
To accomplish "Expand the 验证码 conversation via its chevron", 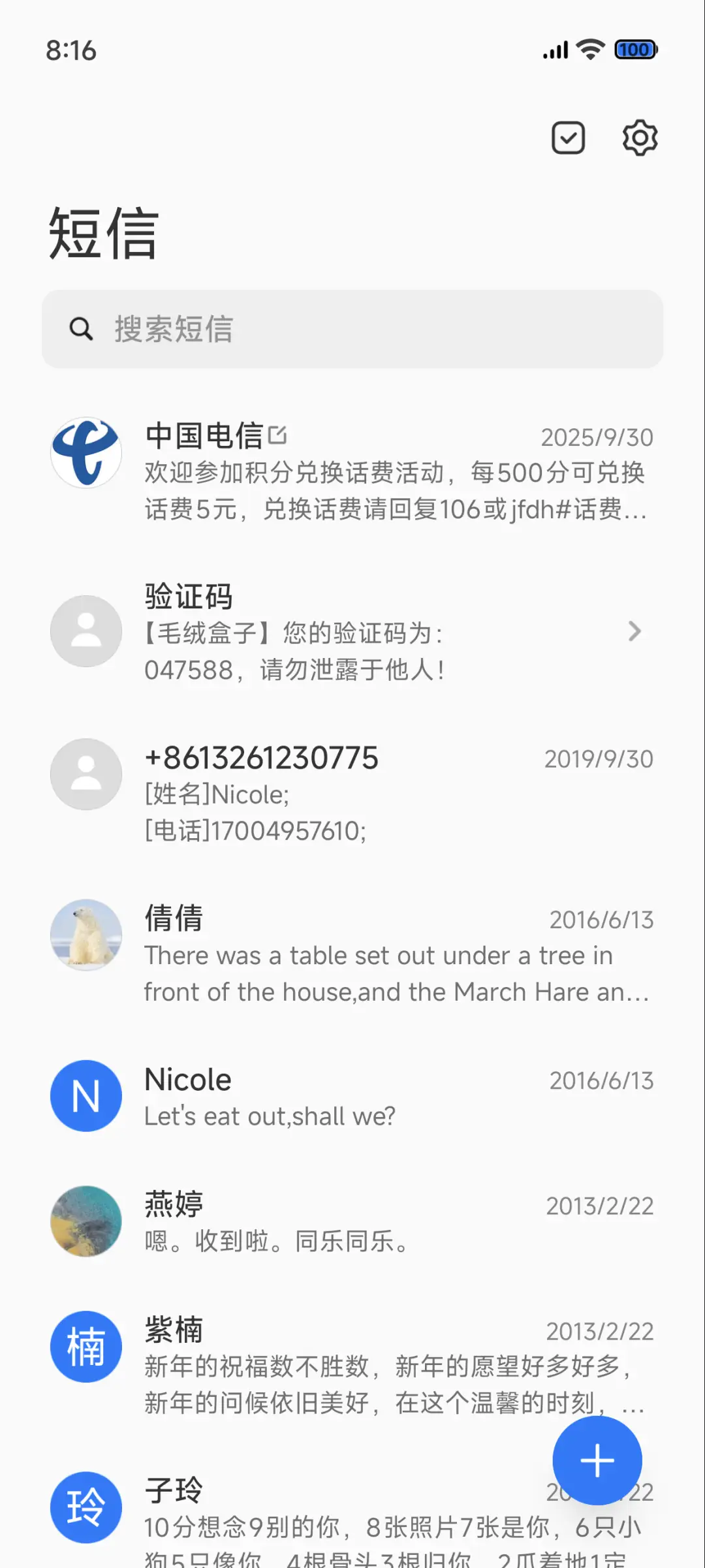I will [634, 631].
